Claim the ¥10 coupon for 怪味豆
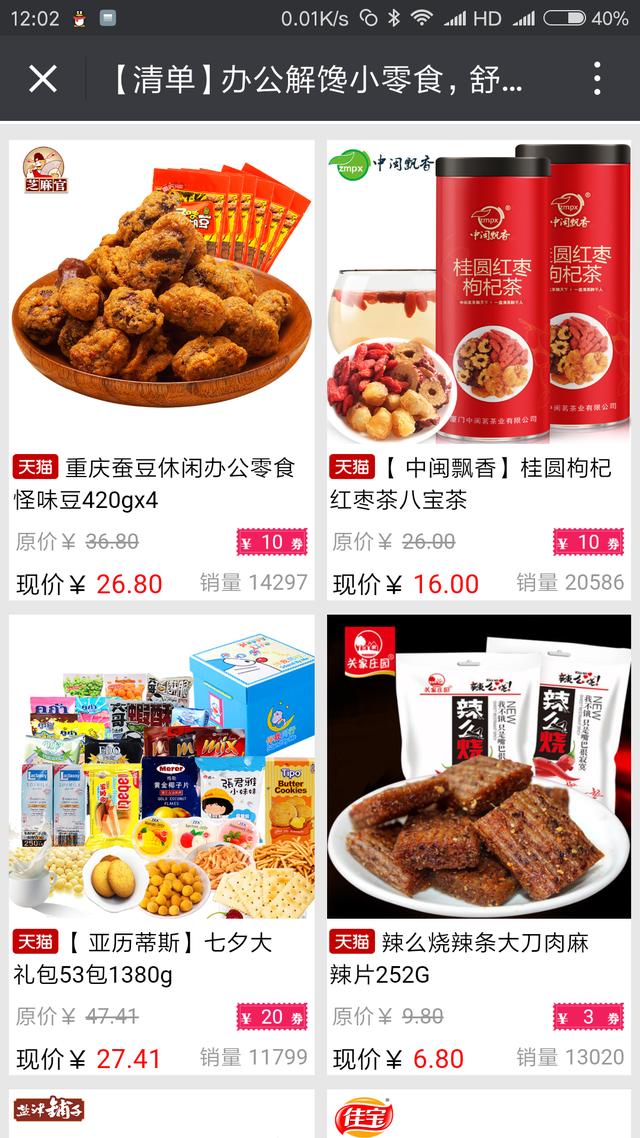 pos(272,542)
